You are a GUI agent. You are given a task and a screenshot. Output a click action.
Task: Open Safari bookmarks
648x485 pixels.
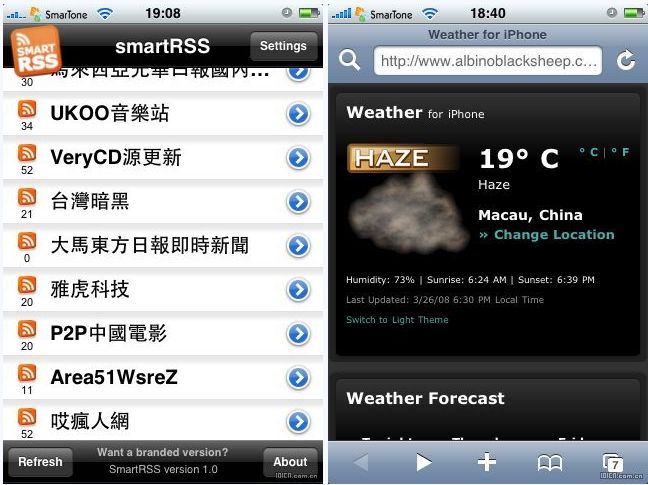(550, 462)
